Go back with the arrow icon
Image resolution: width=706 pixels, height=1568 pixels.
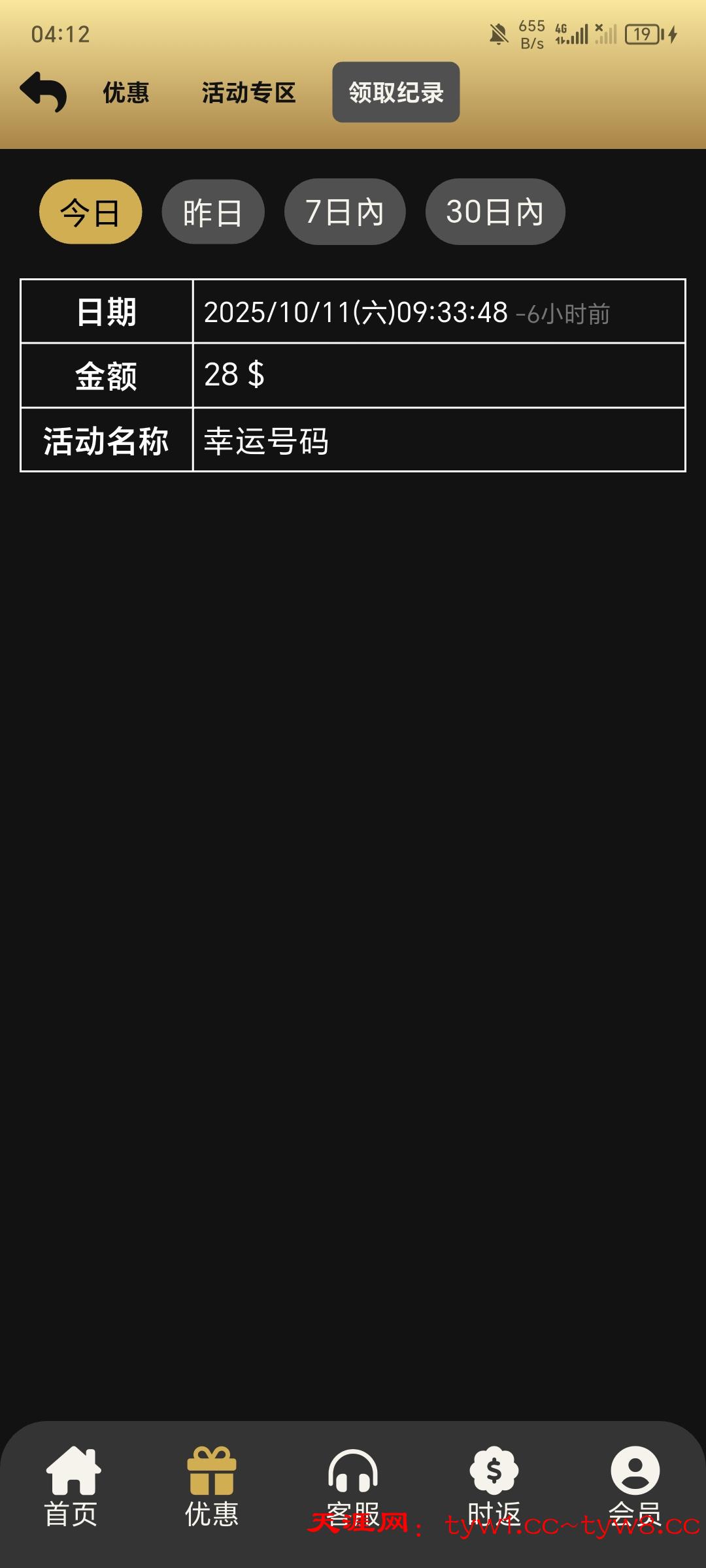pos(43,92)
